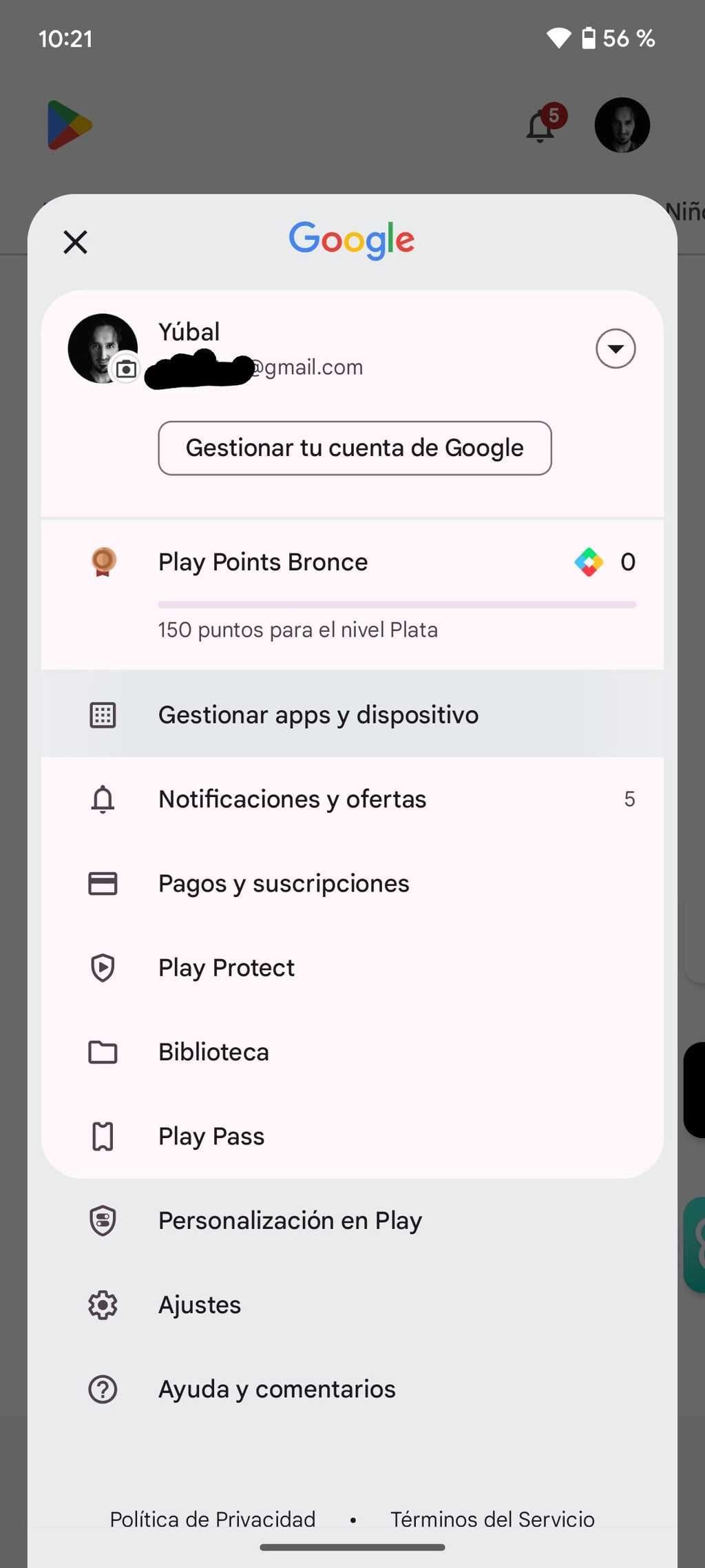Tap Yúbal's profile avatar thumbnail
The width and height of the screenshot is (705, 1568).
coord(103,348)
